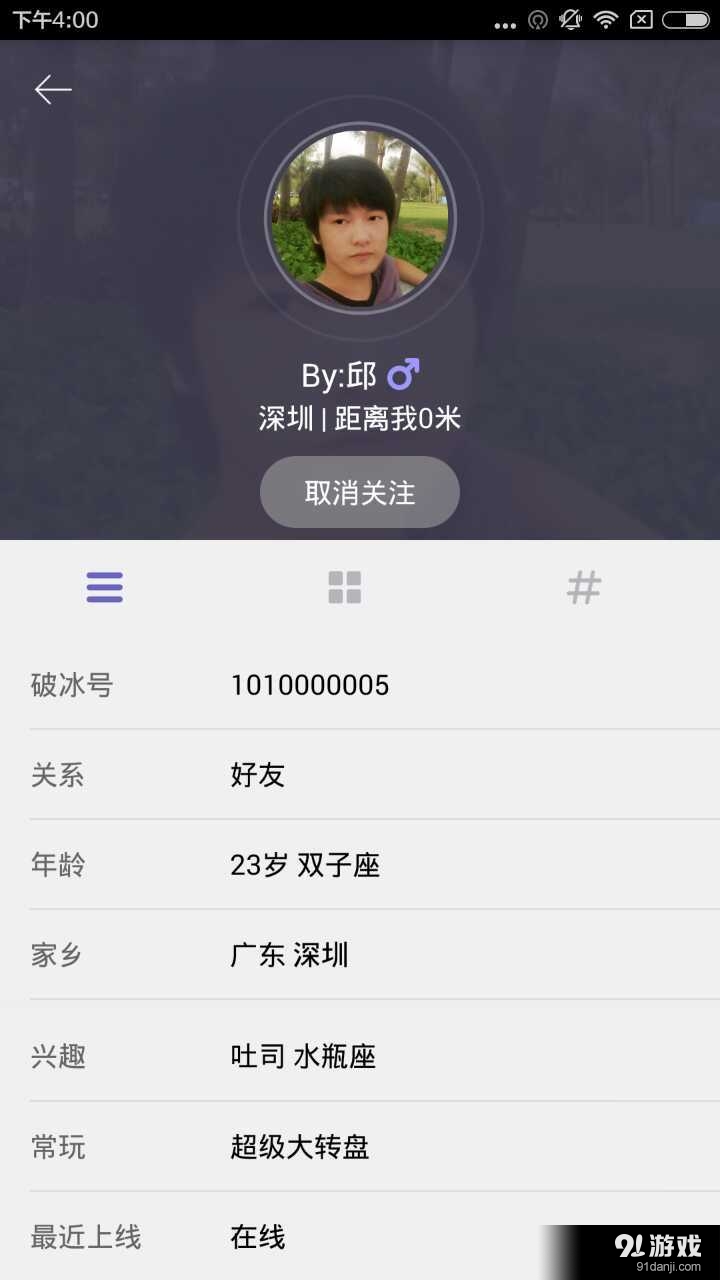The image size is (720, 1280).
Task: Switch to the grid view tab
Action: tap(345, 587)
